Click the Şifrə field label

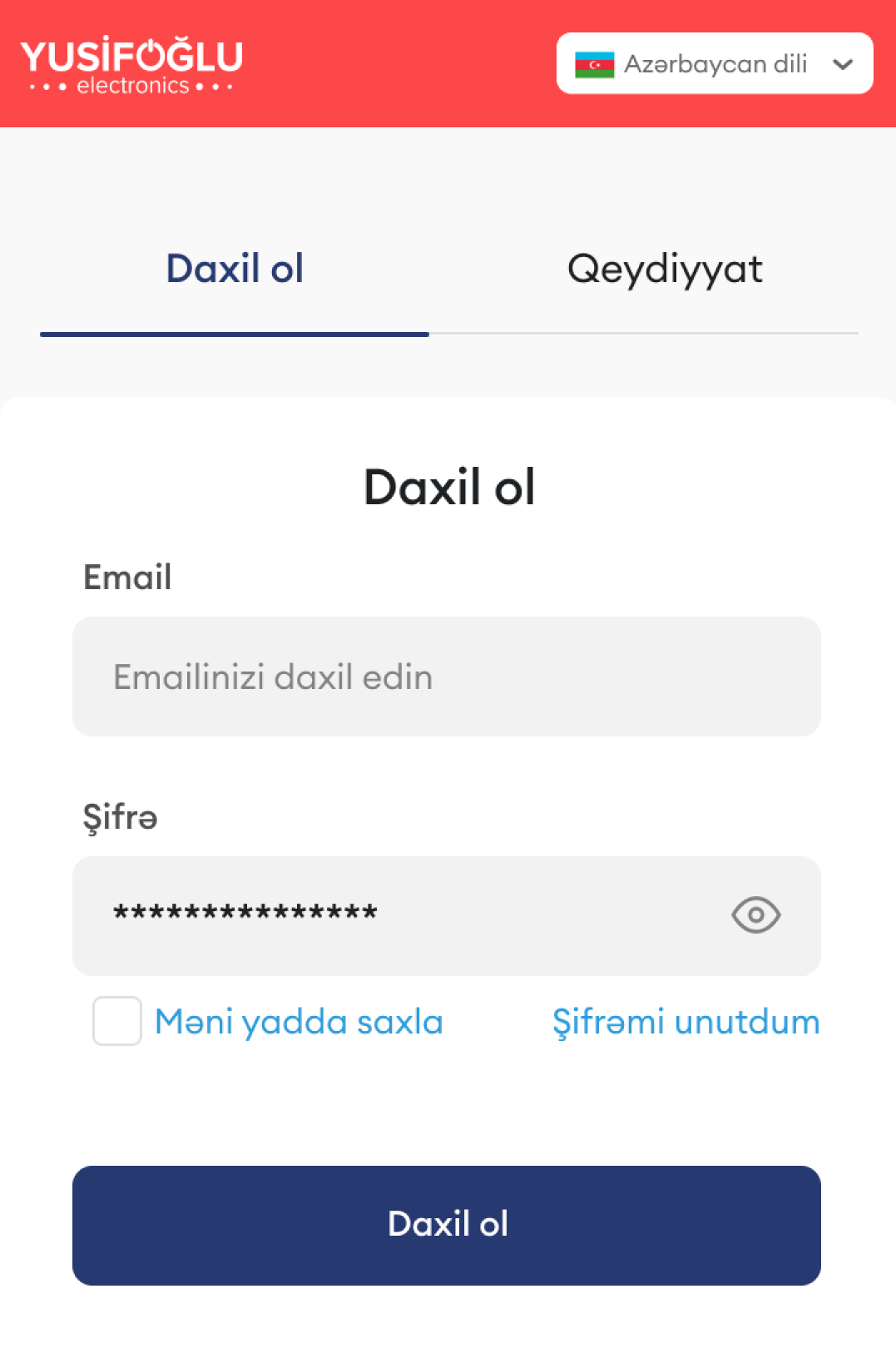pos(120,818)
